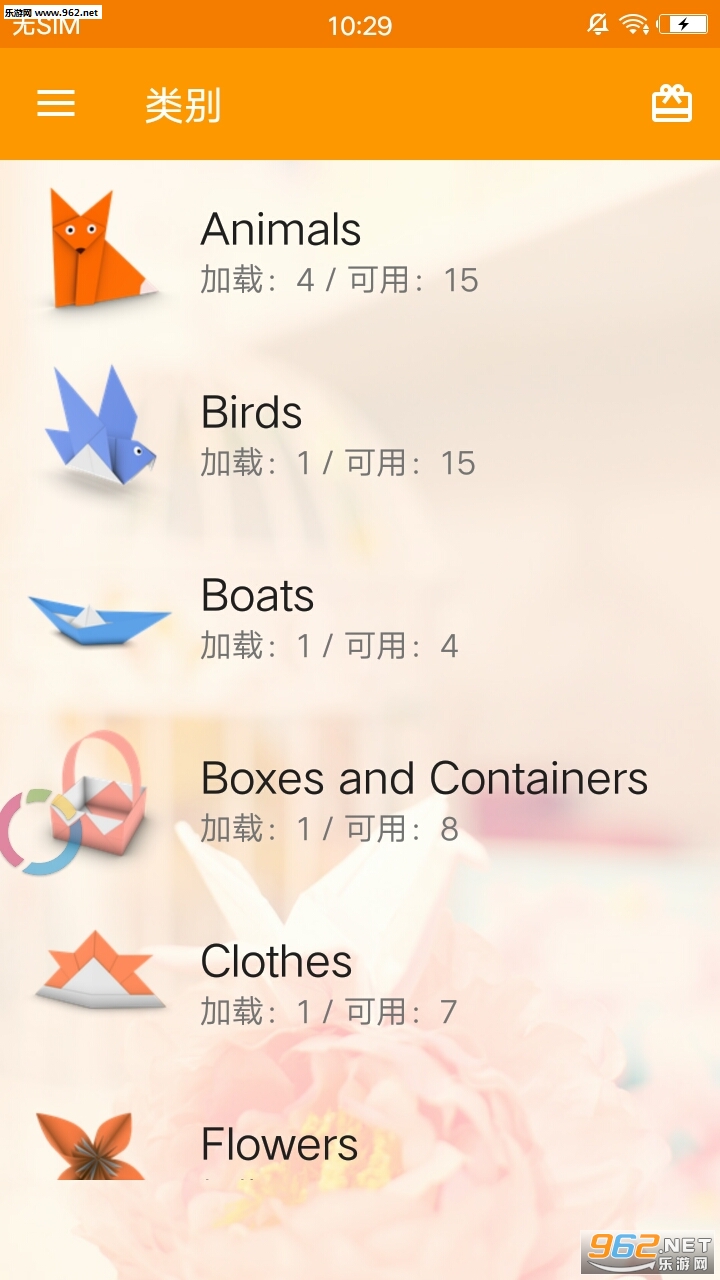720x1280 pixels.
Task: Open the gift box icon
Action: [x=672, y=104]
